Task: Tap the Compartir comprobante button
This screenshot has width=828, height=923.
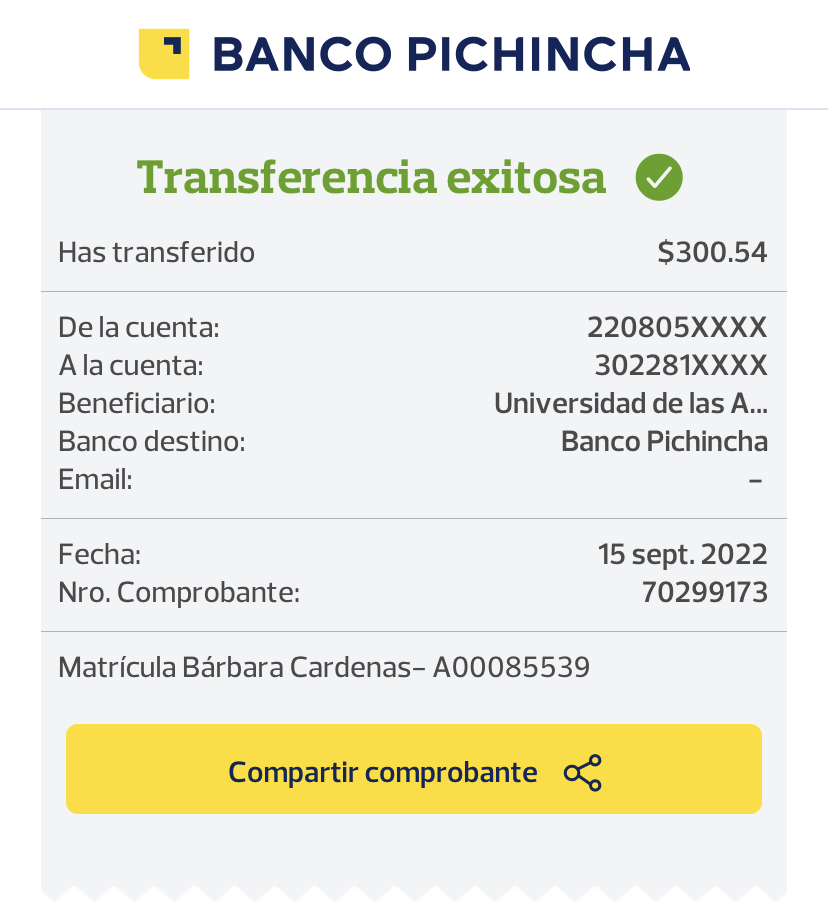Action: click(x=414, y=771)
